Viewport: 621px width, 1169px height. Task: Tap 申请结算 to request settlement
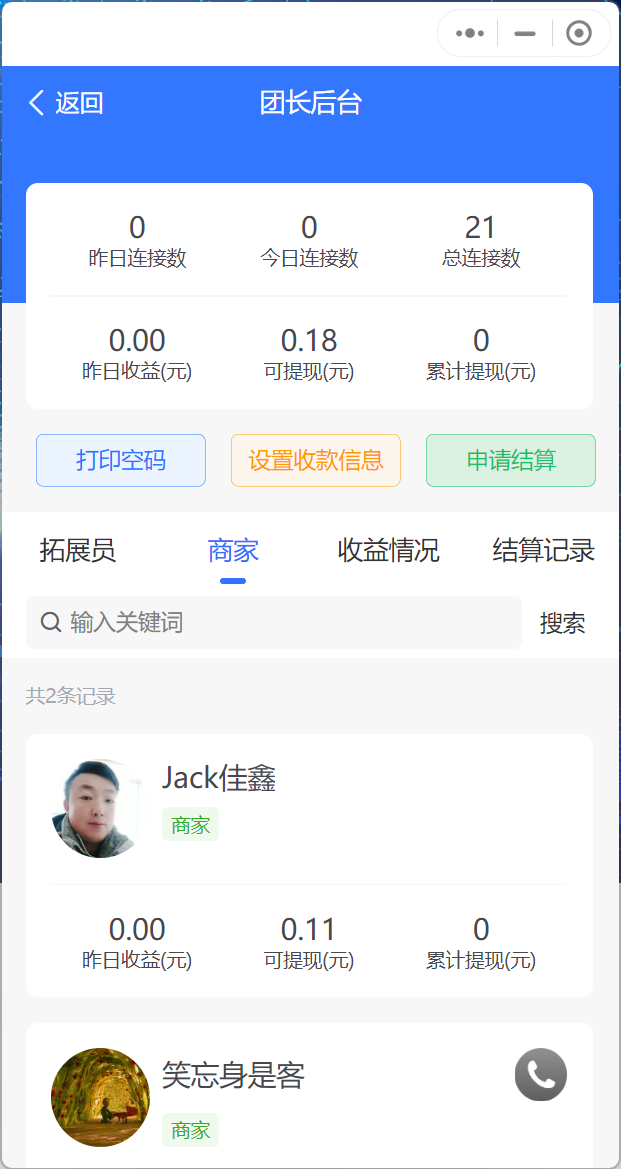click(x=511, y=461)
